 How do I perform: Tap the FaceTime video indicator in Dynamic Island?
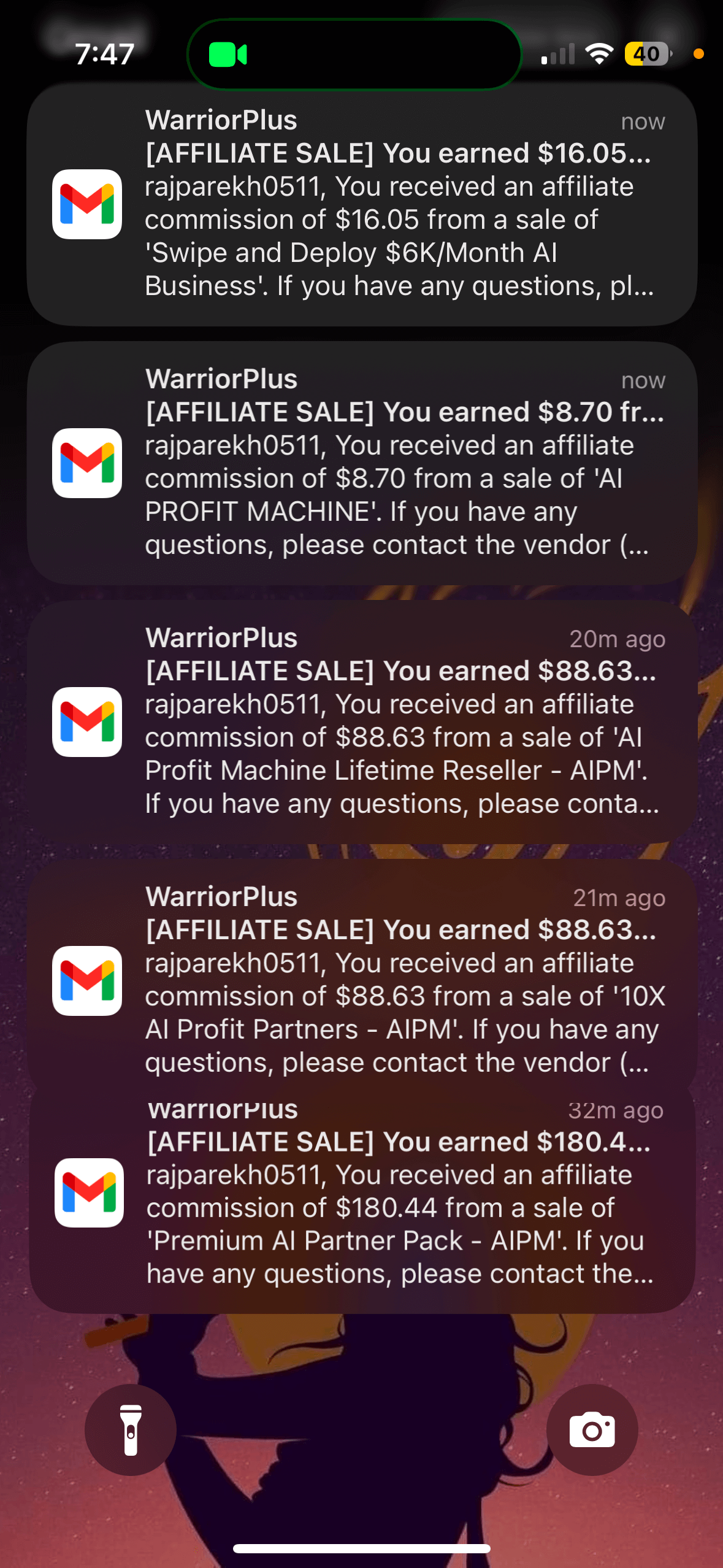(228, 55)
